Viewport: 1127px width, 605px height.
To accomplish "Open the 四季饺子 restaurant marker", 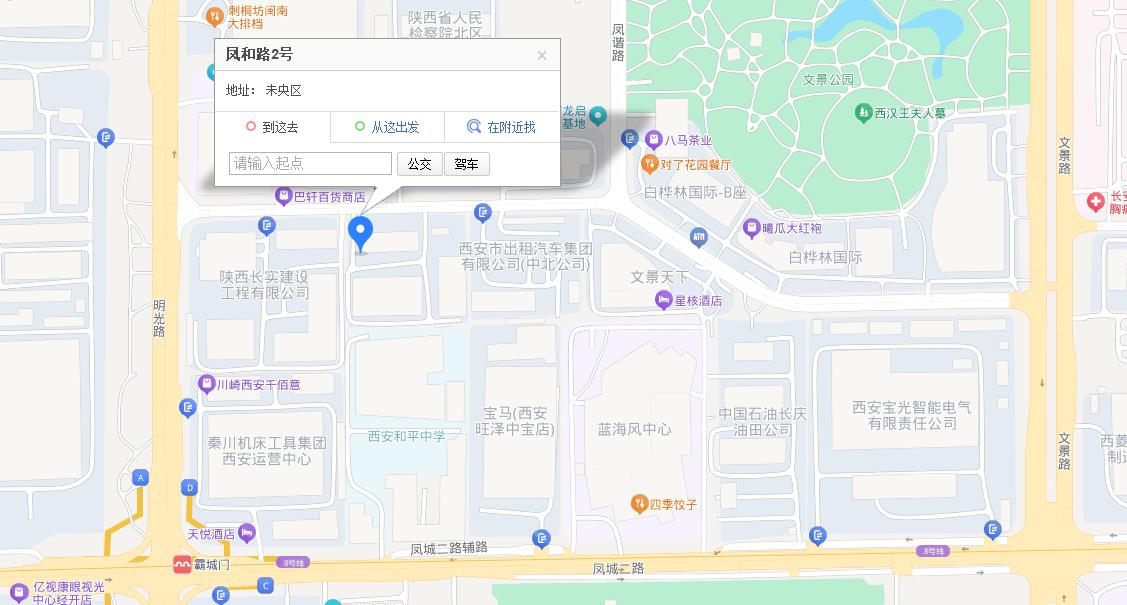I will click(x=639, y=504).
